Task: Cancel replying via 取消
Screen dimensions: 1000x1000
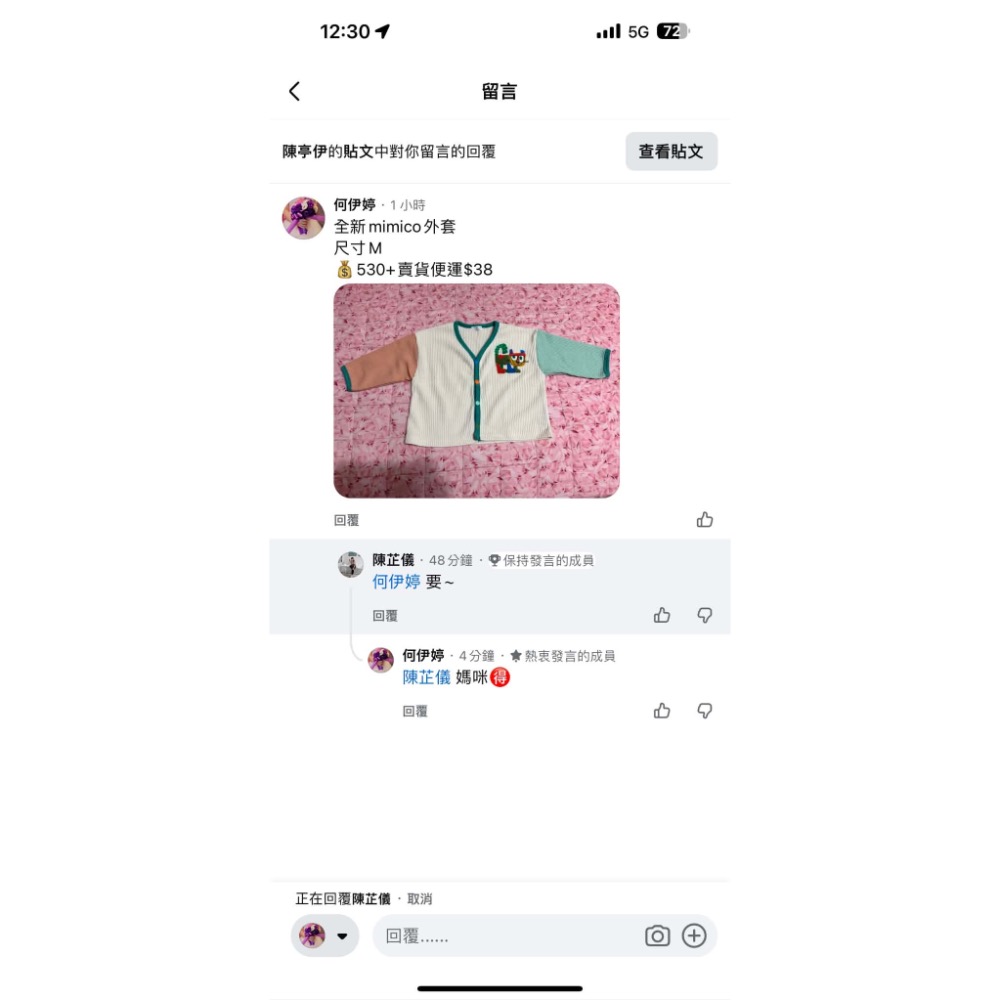Action: click(420, 899)
